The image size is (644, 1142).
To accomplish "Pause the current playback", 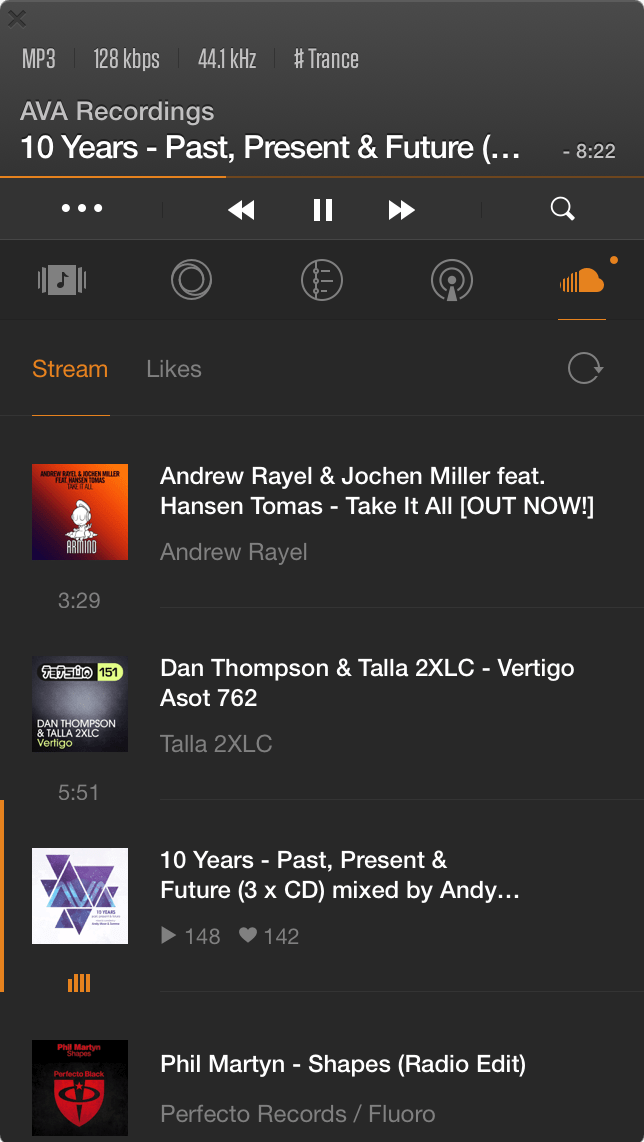I will tap(322, 210).
